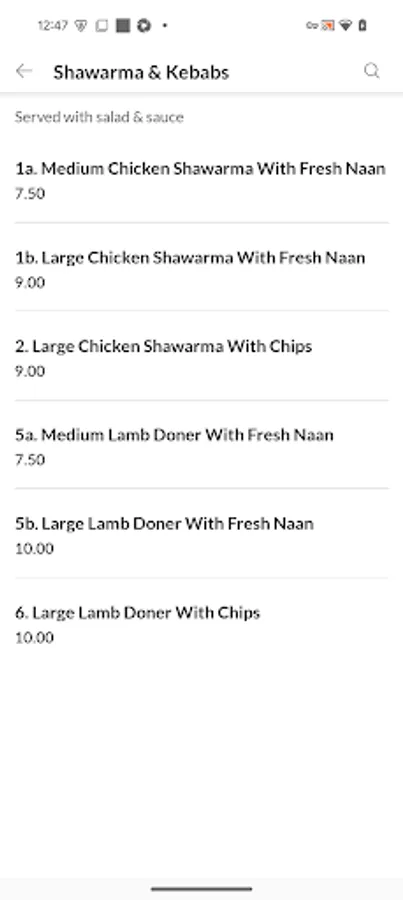This screenshot has height=900, width=403.
Task: Select 1a. Medium Chicken Shawarma With Fresh Naan
Action: tap(202, 180)
